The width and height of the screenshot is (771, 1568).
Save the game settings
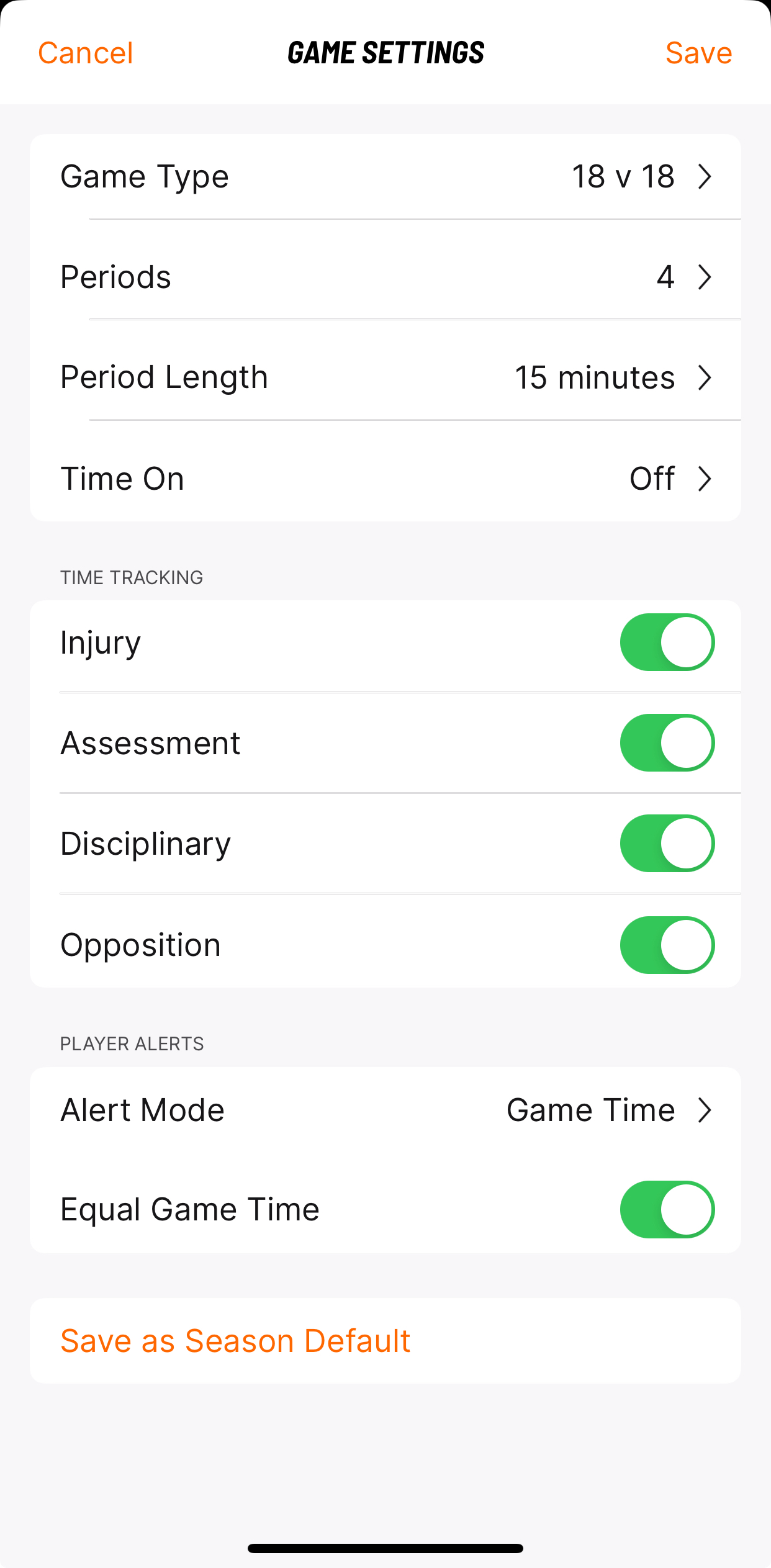(x=698, y=53)
